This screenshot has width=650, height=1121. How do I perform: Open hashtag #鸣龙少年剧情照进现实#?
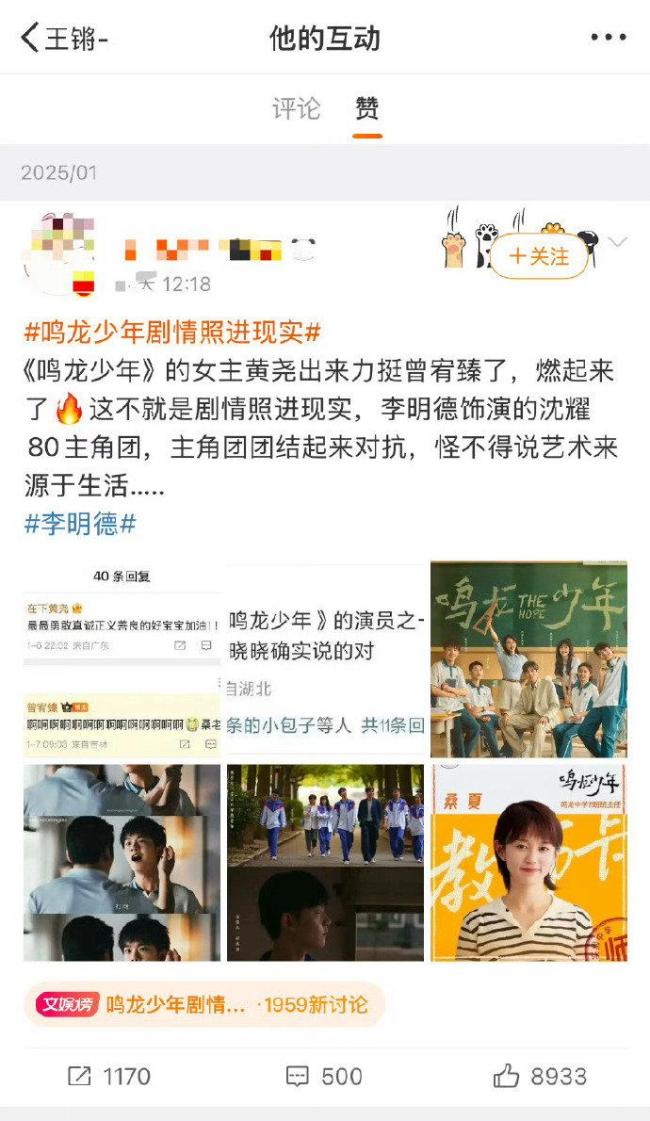point(172,332)
